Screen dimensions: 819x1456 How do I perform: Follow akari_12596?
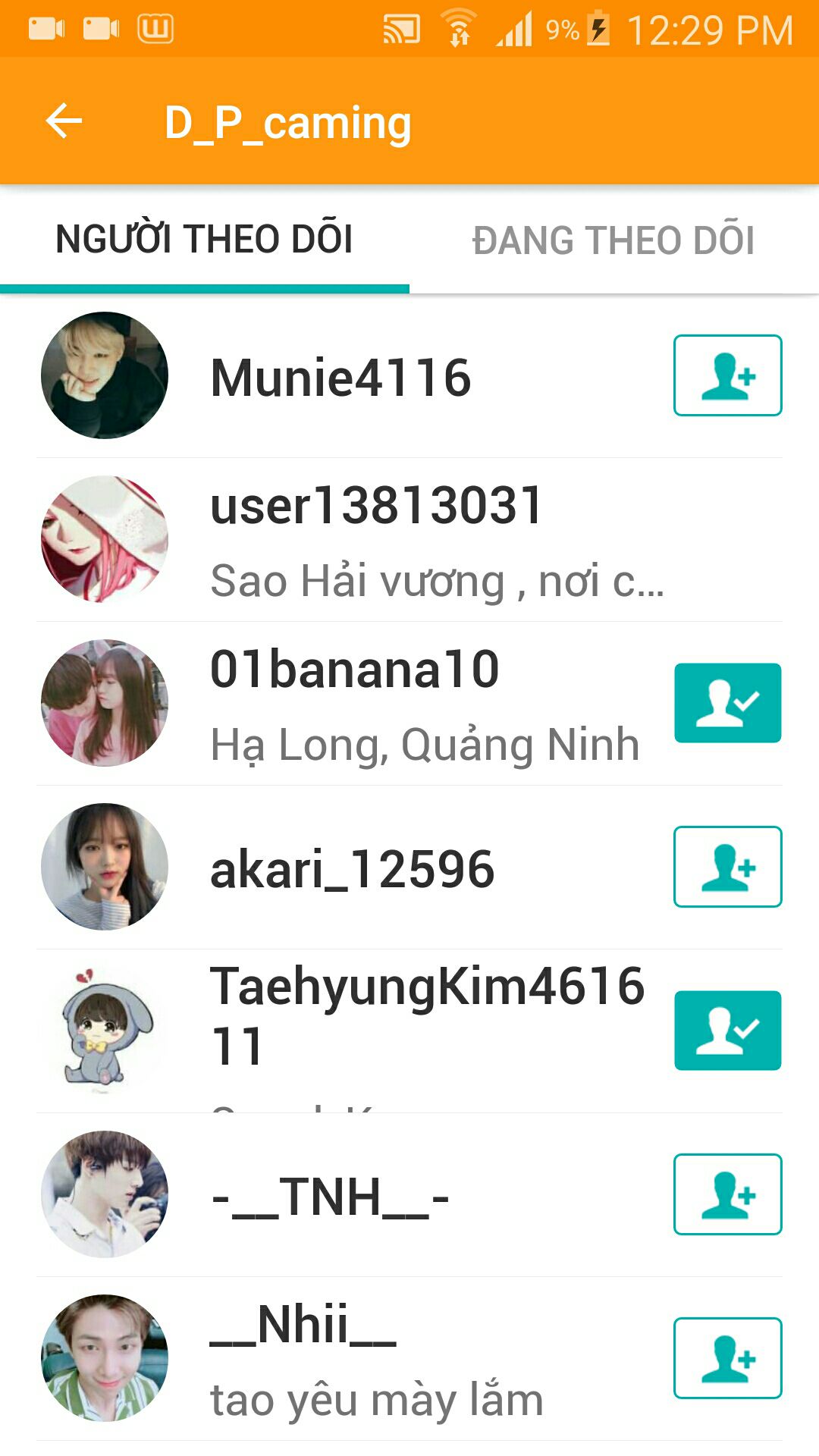[x=727, y=867]
